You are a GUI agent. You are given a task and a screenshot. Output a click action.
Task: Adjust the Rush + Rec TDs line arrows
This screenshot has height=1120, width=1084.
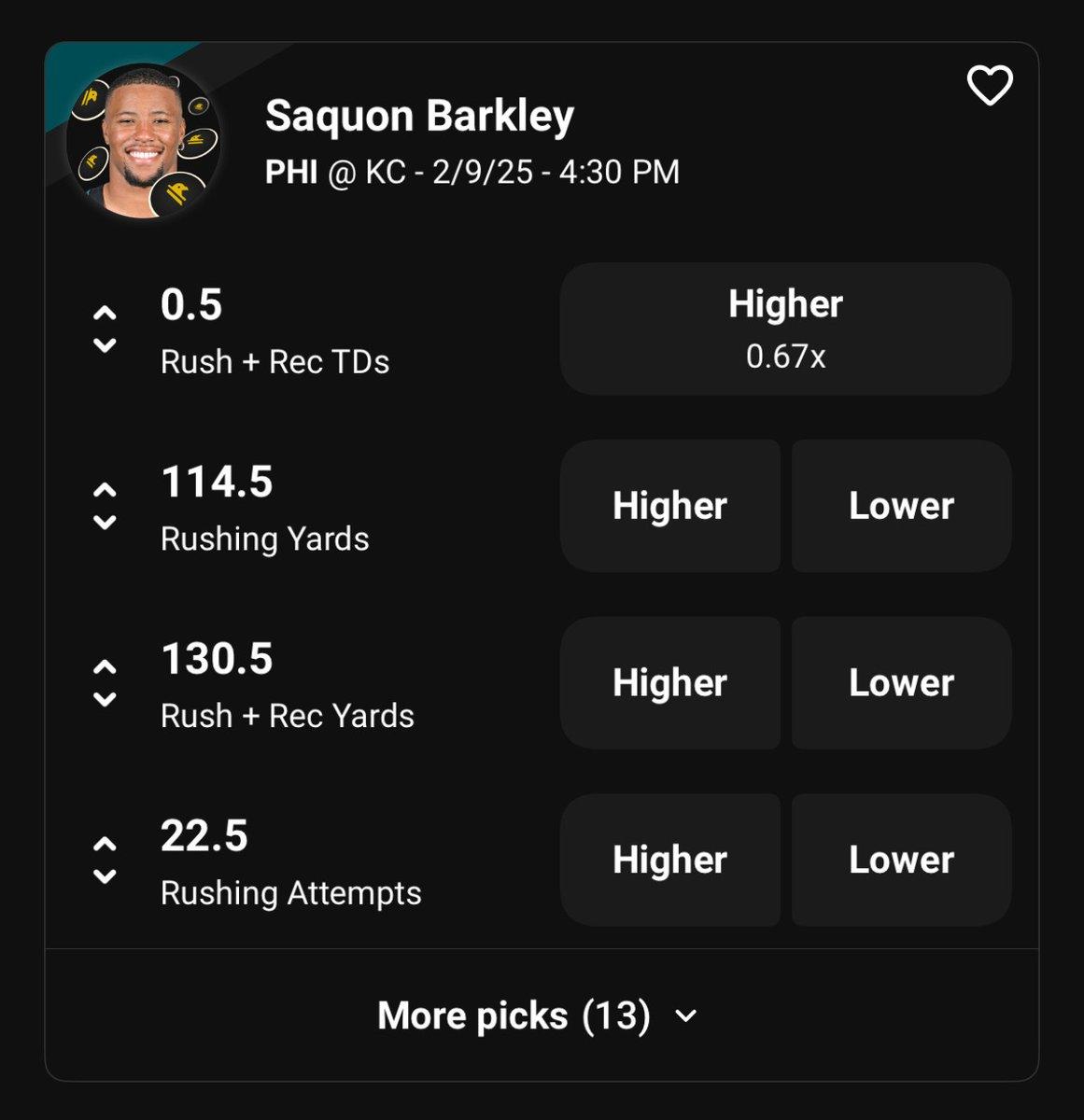click(106, 329)
